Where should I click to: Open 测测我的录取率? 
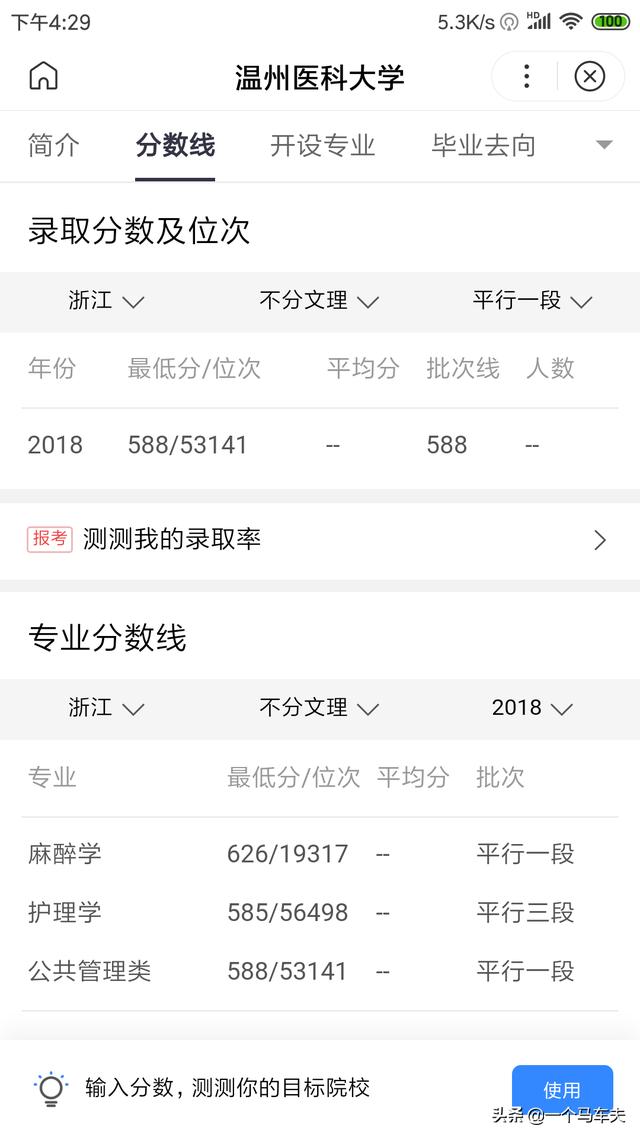[x=319, y=540]
